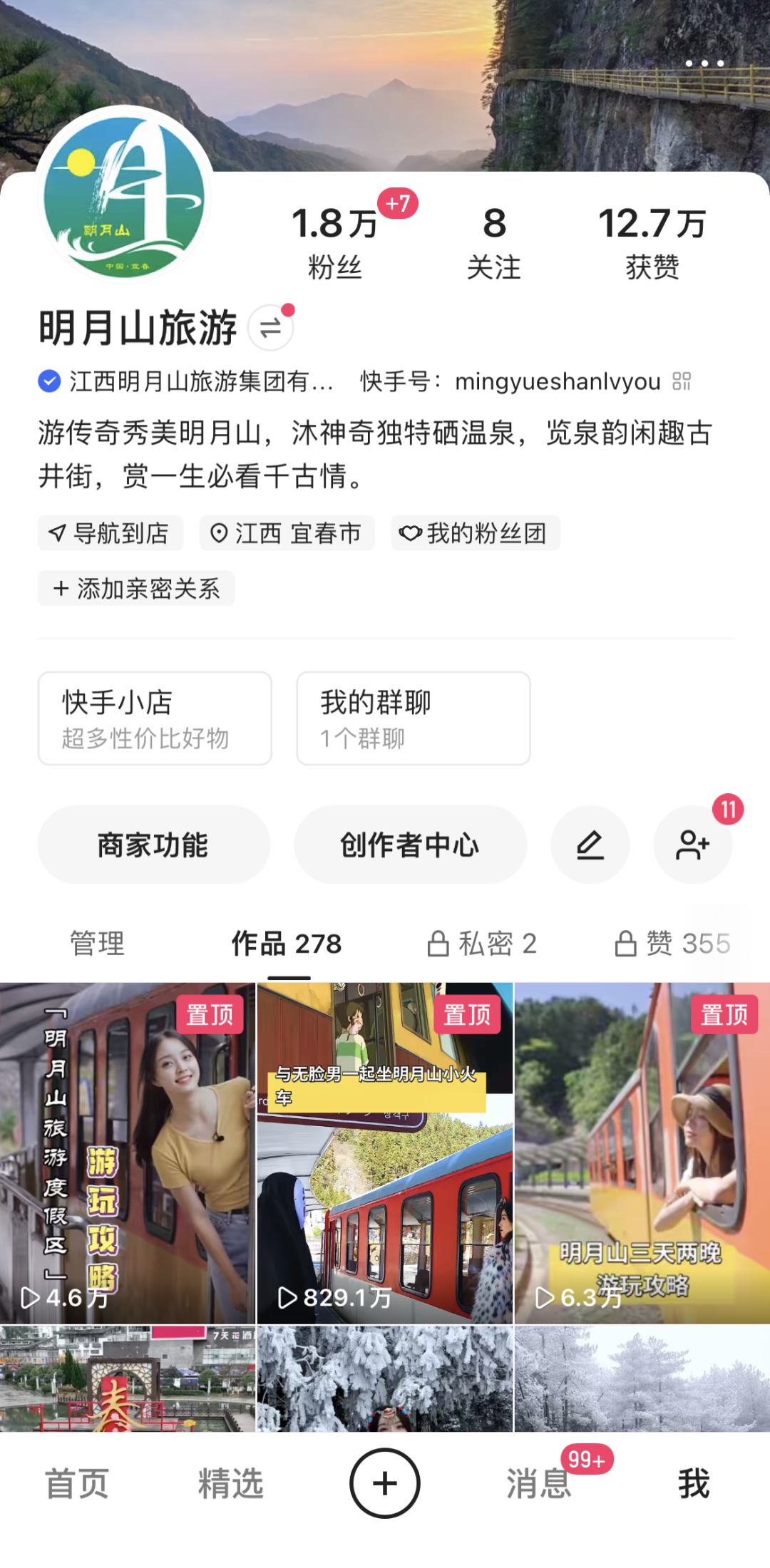
Task: Open 快手小店 shop card
Action: [x=155, y=718]
